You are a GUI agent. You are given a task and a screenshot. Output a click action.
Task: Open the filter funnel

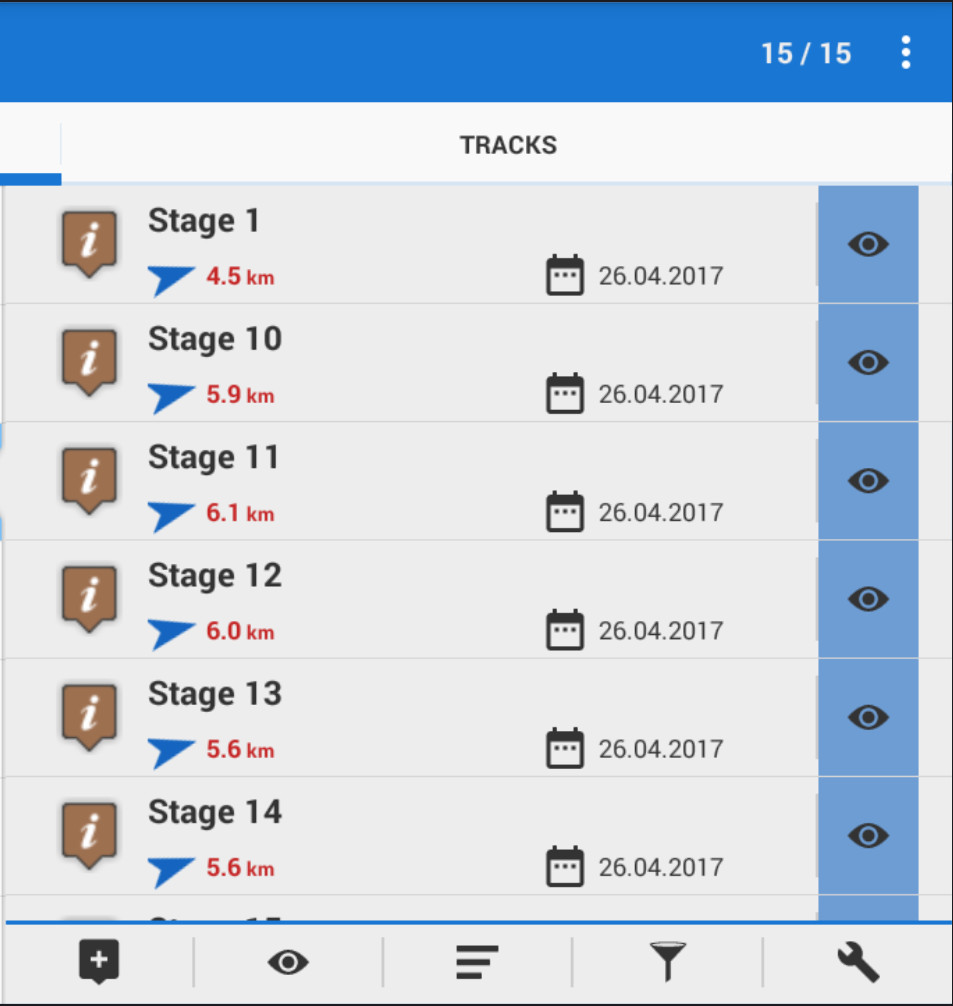click(x=667, y=963)
